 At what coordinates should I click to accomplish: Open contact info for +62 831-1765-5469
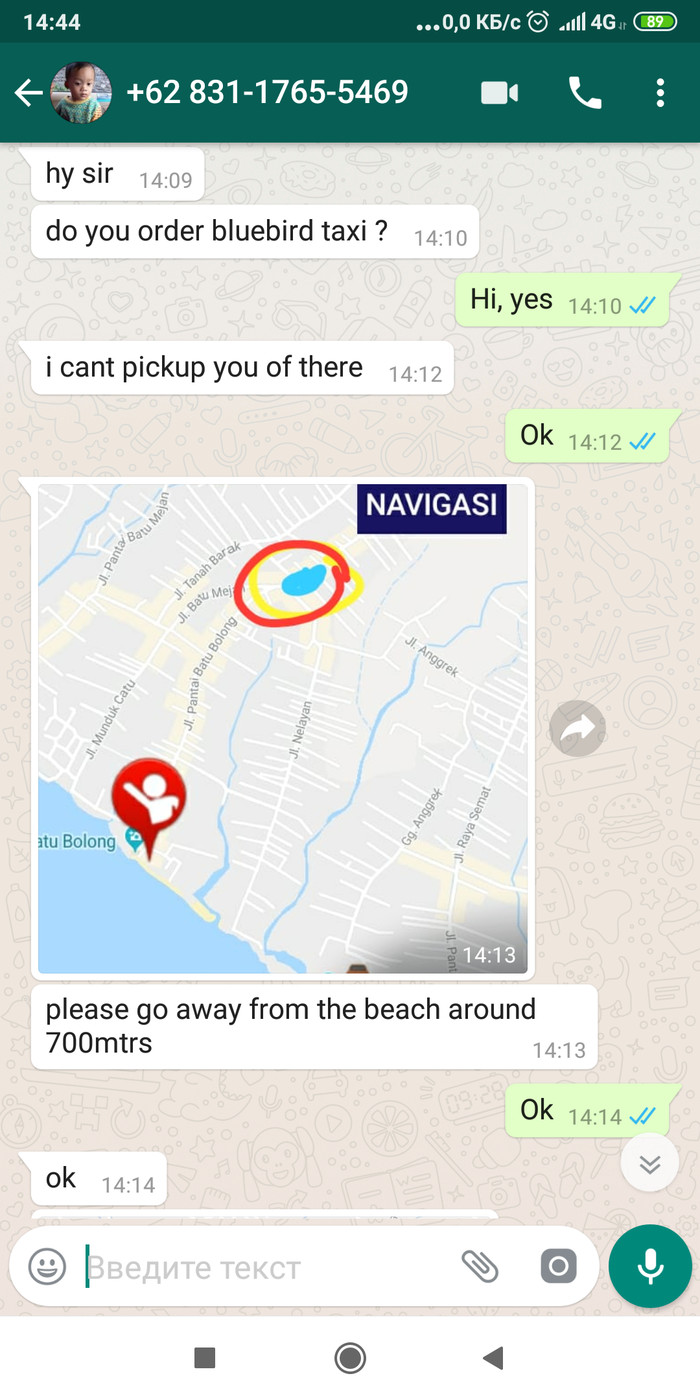(267, 93)
